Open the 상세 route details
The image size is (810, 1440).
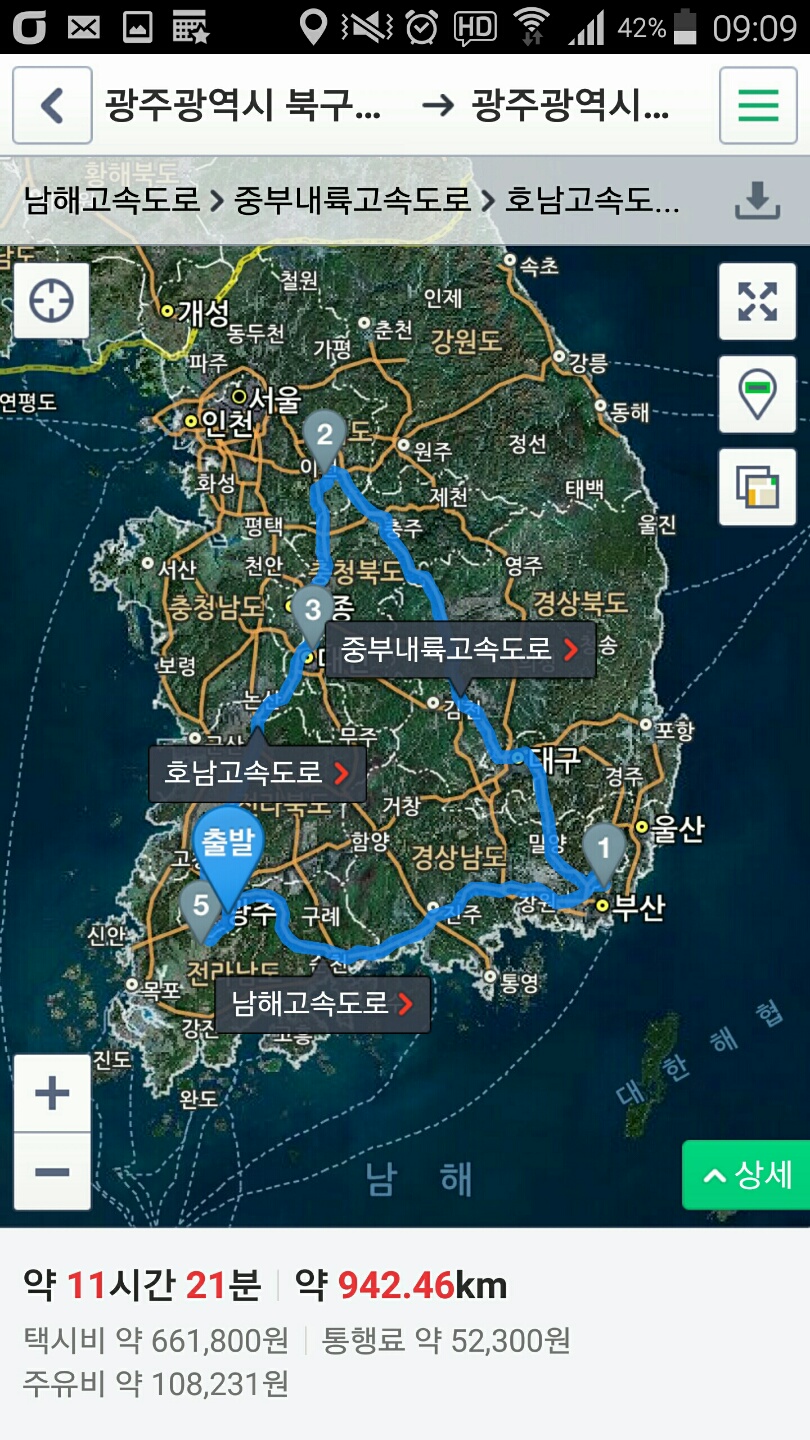coord(748,1175)
